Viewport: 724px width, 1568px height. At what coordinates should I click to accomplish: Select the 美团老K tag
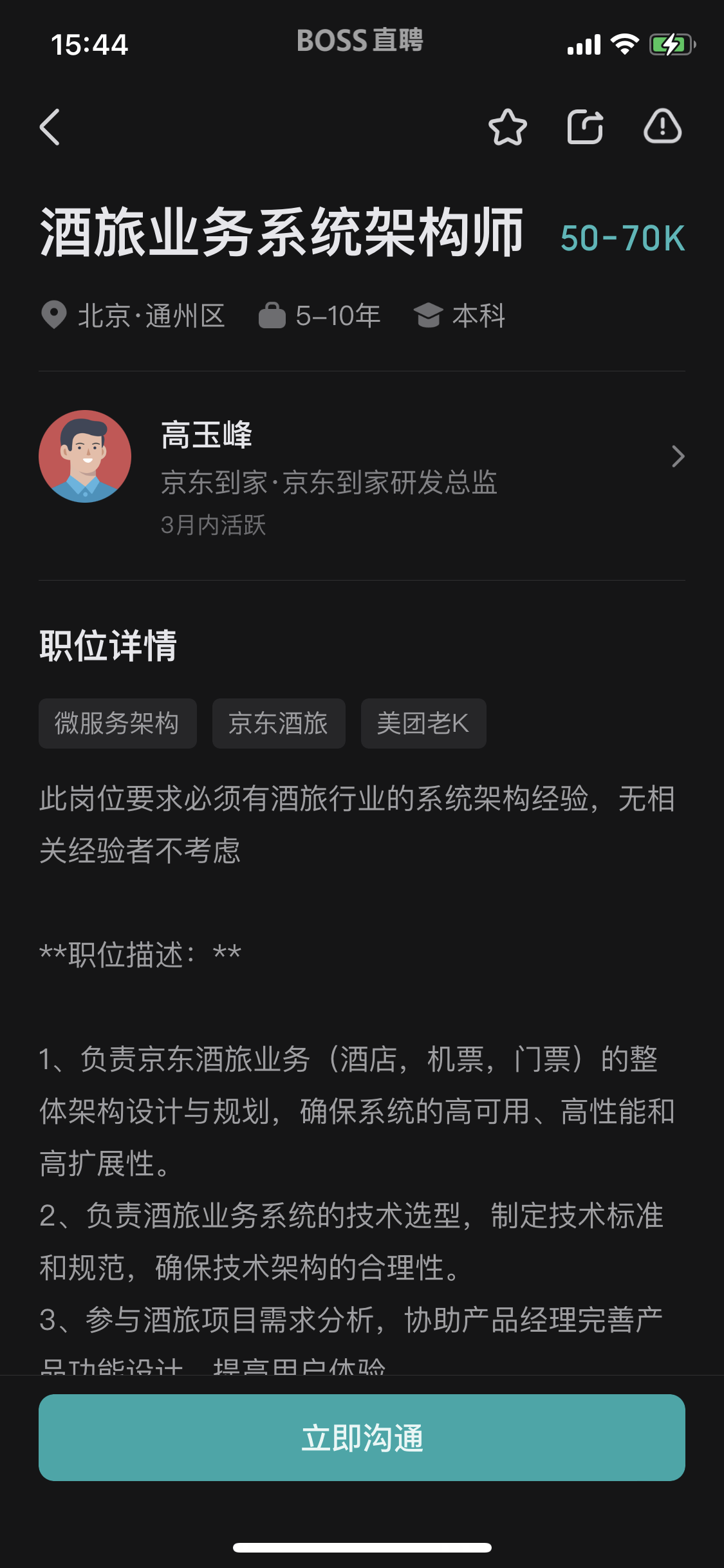(x=423, y=723)
